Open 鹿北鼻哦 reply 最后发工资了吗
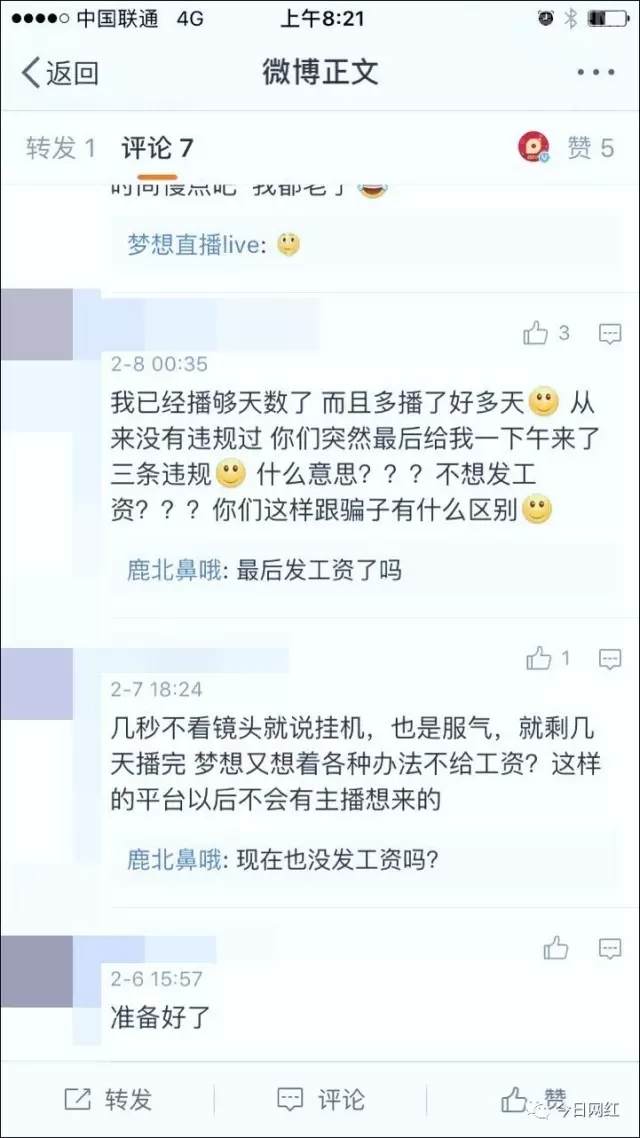Viewport: 640px width, 1138px height. click(264, 570)
